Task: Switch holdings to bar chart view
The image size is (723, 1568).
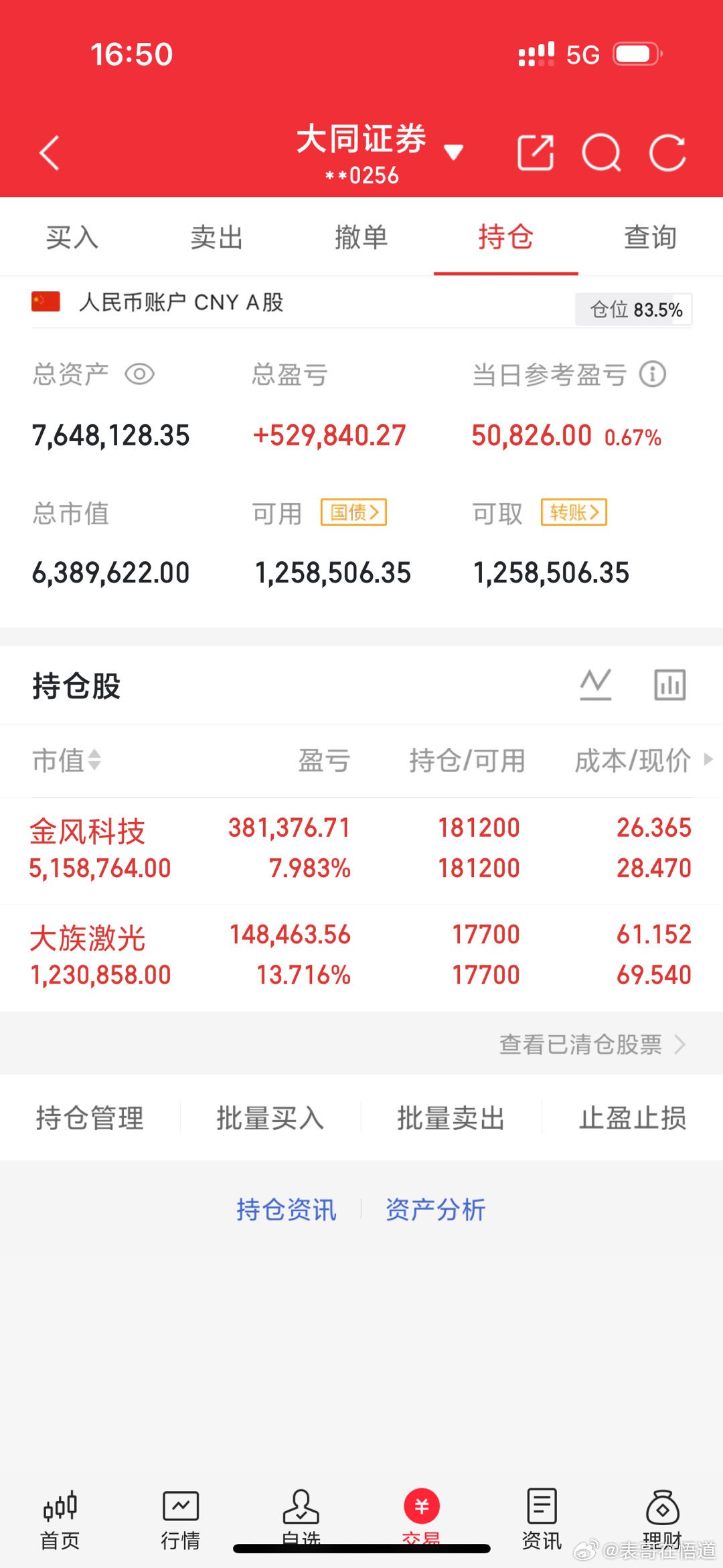Action: click(669, 684)
